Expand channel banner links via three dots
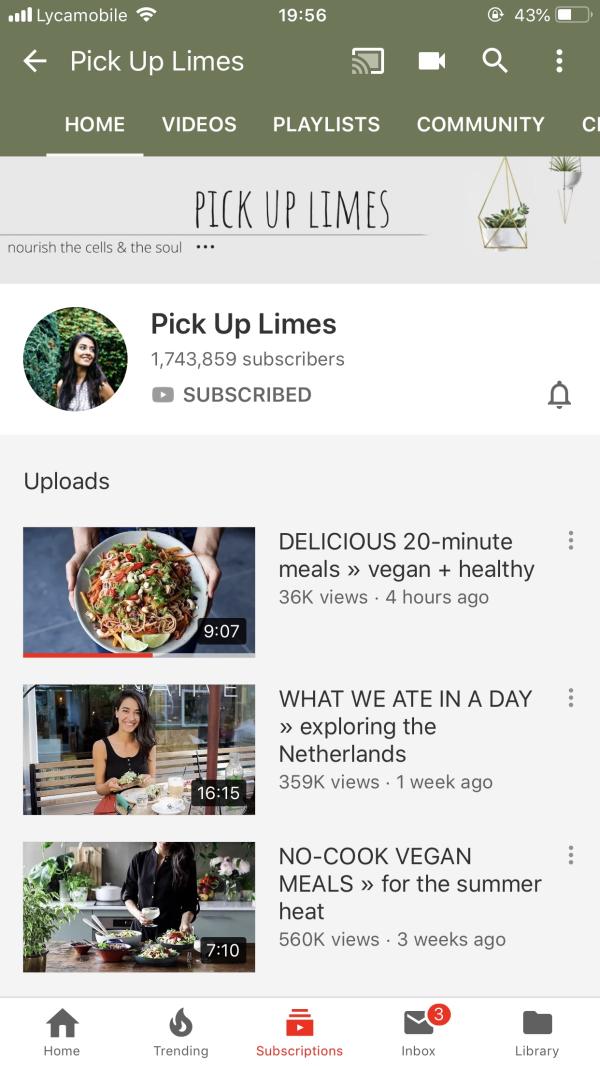600x1066 pixels. coord(205,247)
